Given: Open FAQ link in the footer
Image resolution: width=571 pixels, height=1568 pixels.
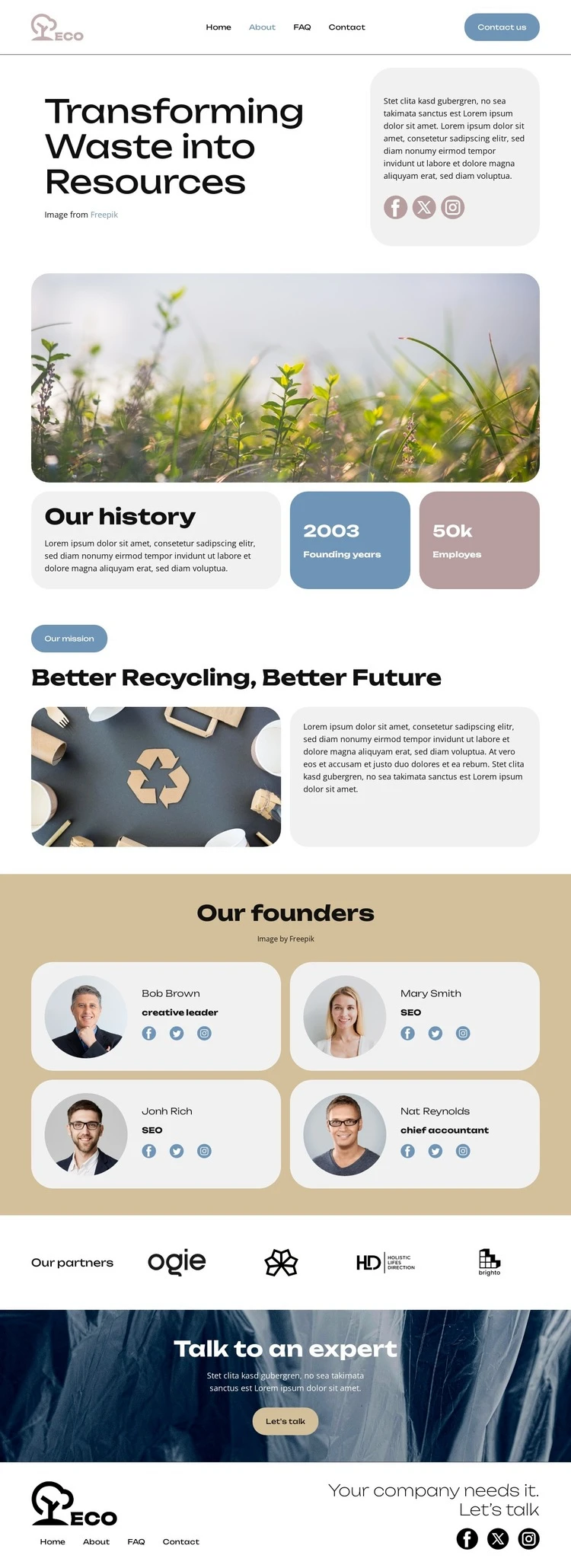Looking at the screenshot, I should point(136,1541).
